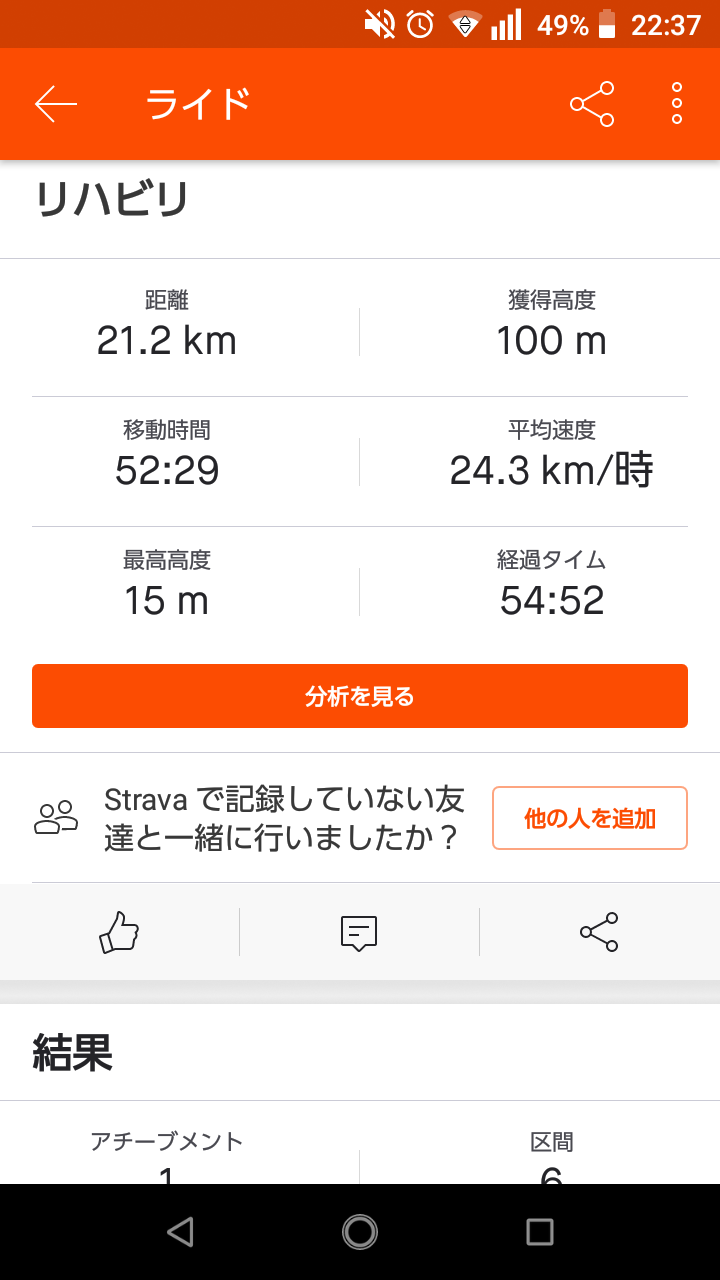
Task: Tap 他の人を追加 to add friends
Action: (x=589, y=818)
